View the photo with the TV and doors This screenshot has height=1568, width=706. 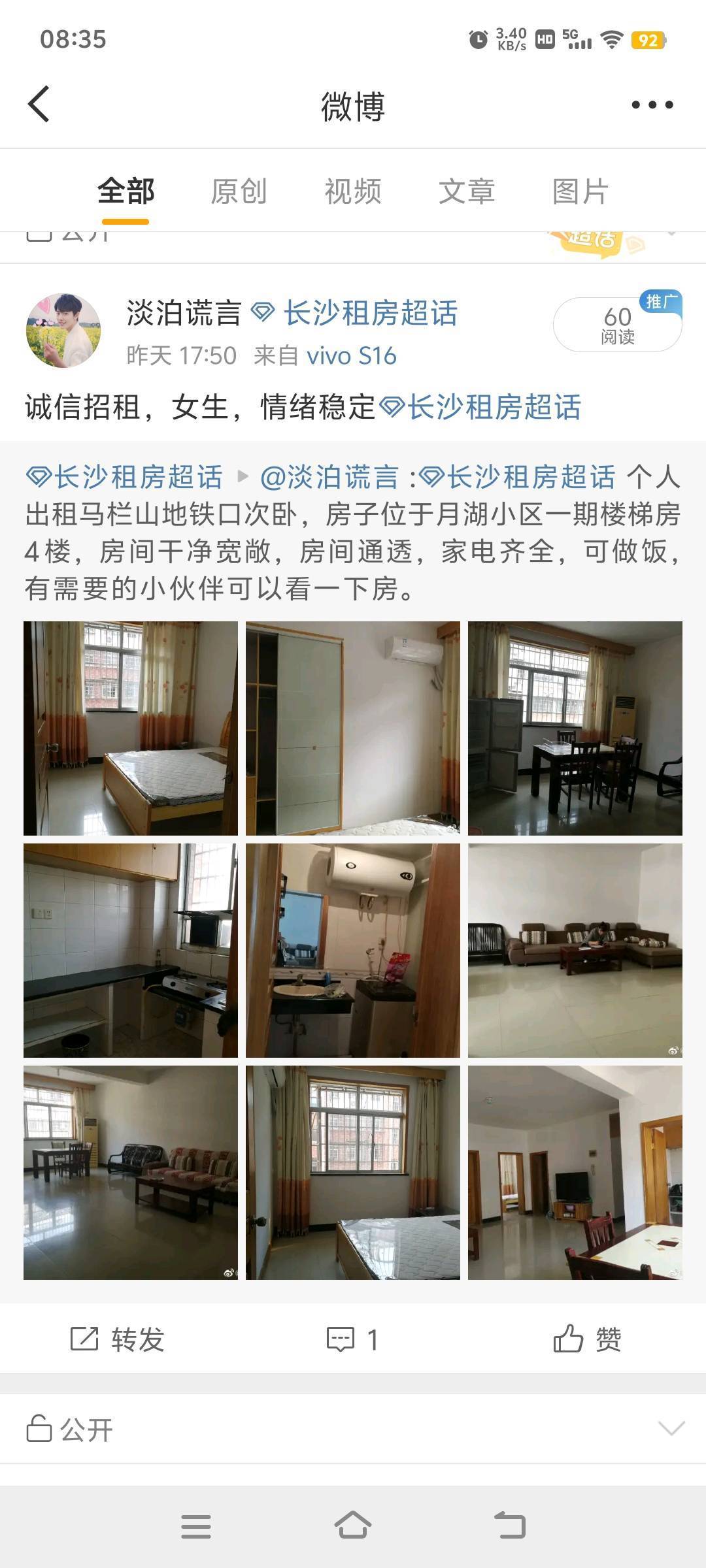point(575,1173)
